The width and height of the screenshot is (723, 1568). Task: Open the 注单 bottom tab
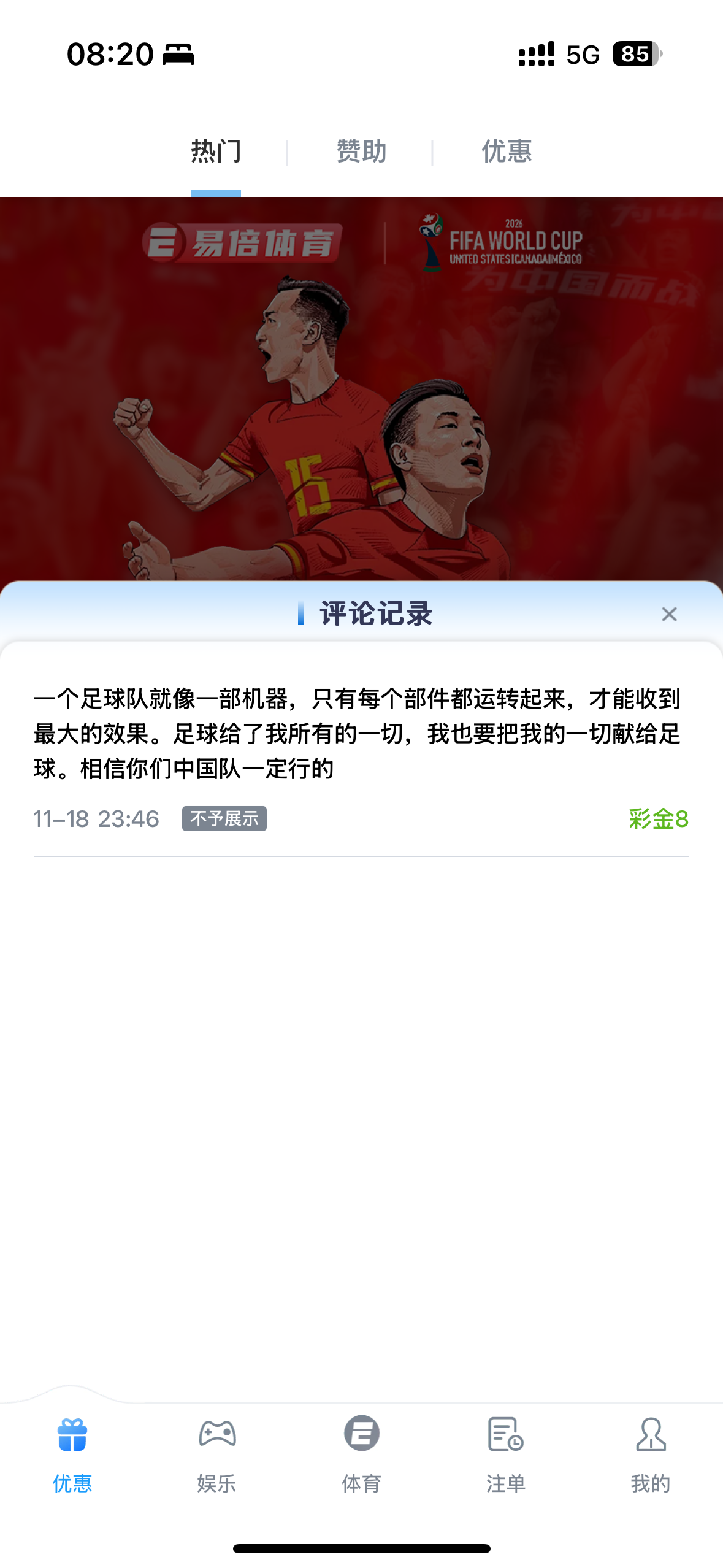point(506,1451)
